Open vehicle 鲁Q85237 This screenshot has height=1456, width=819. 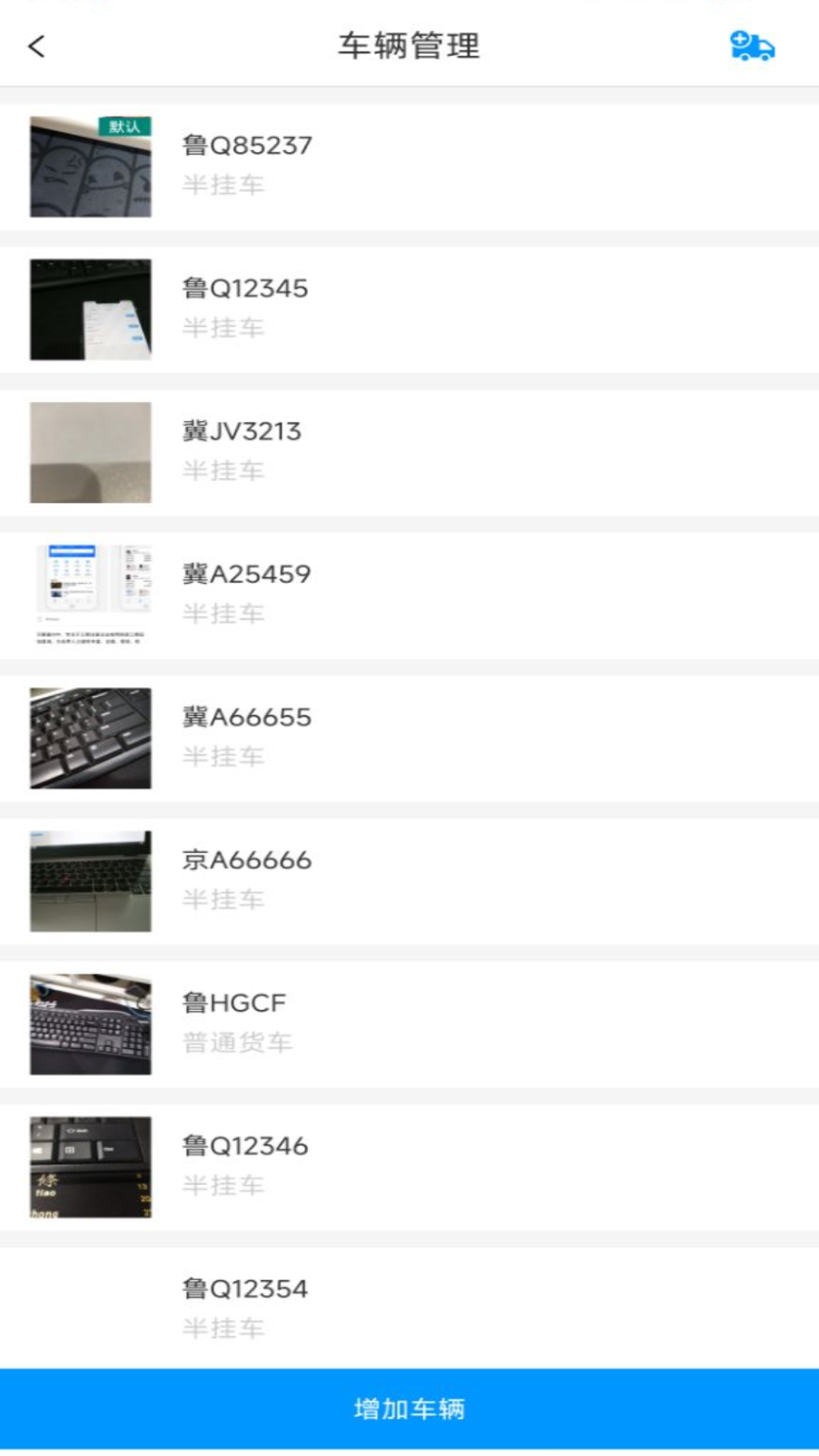point(409,166)
